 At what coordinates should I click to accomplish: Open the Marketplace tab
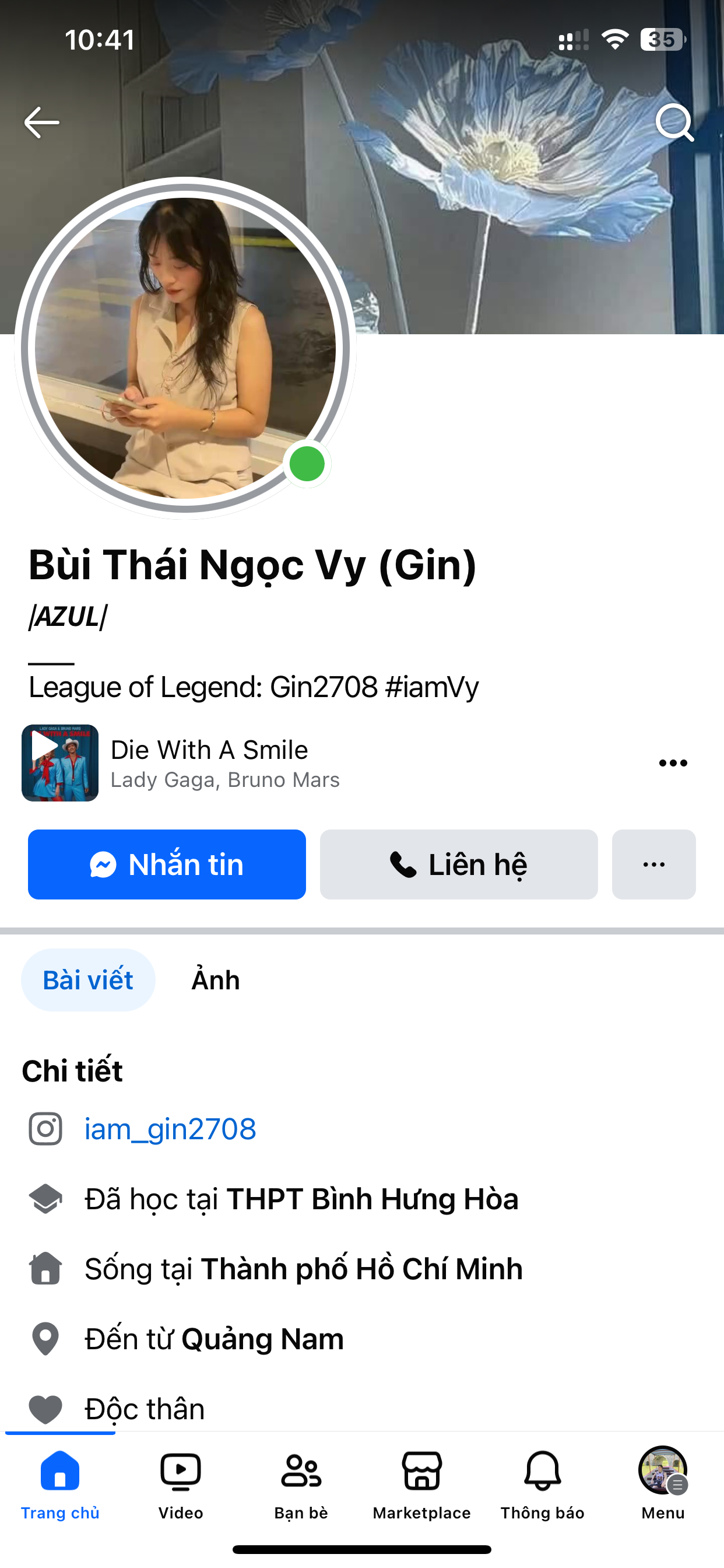(421, 1483)
